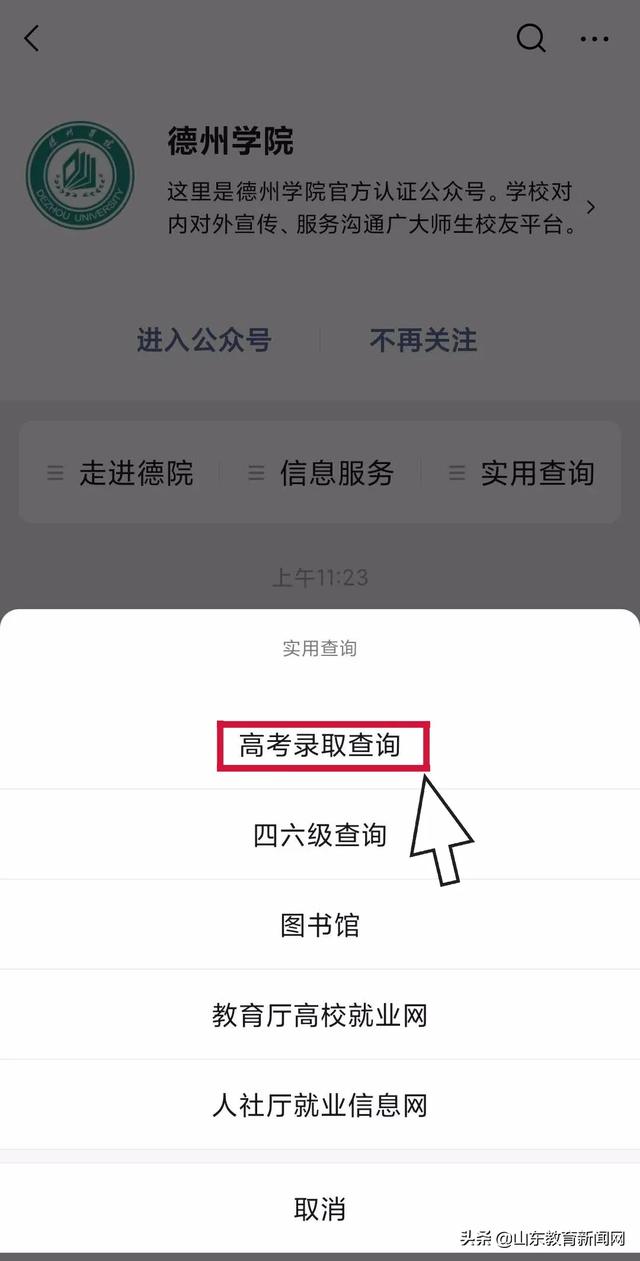Dismiss the sheet with 取消

pos(320,1208)
